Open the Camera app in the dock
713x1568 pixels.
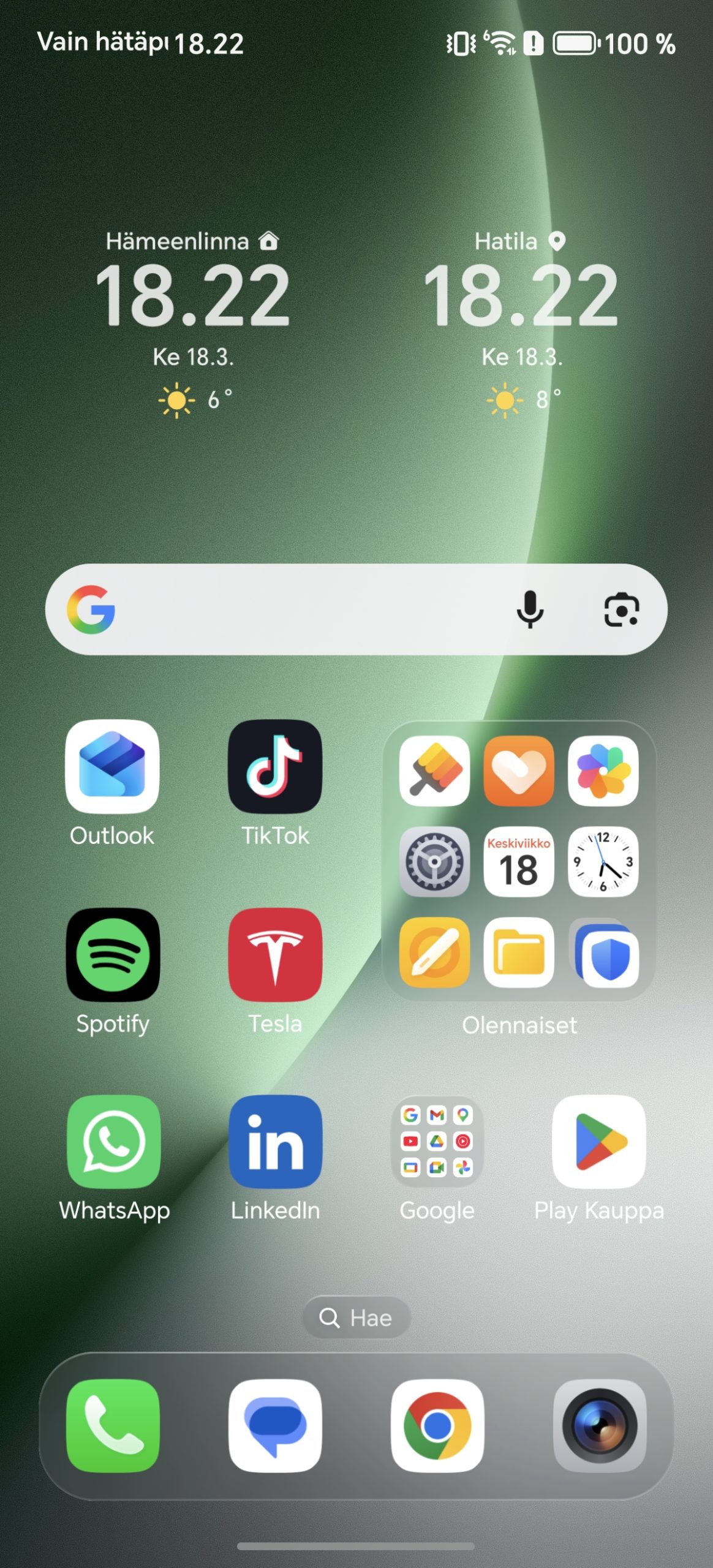click(x=600, y=1425)
